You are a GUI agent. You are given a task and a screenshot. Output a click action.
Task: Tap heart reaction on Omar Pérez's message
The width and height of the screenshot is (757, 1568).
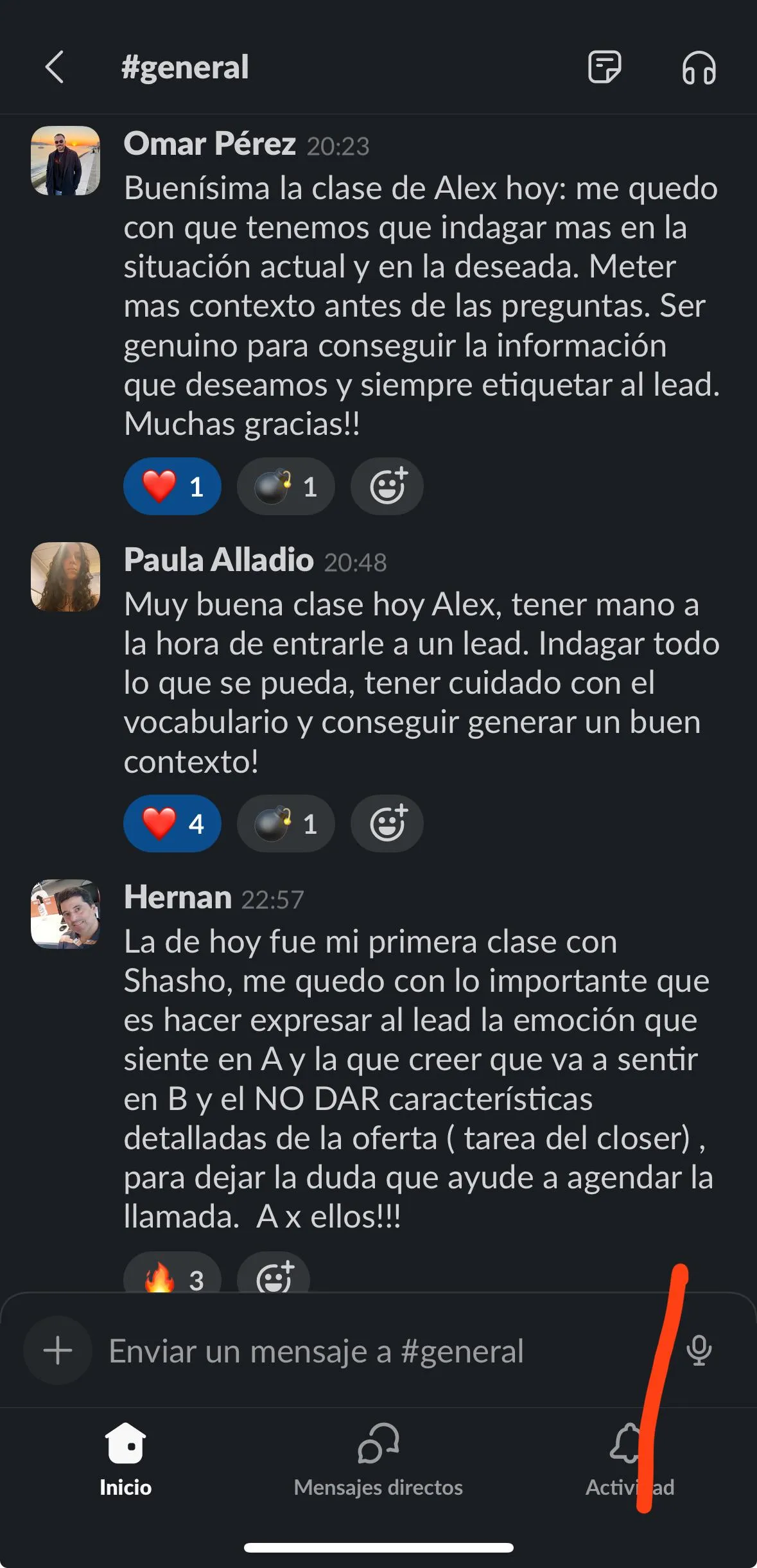[x=172, y=486]
